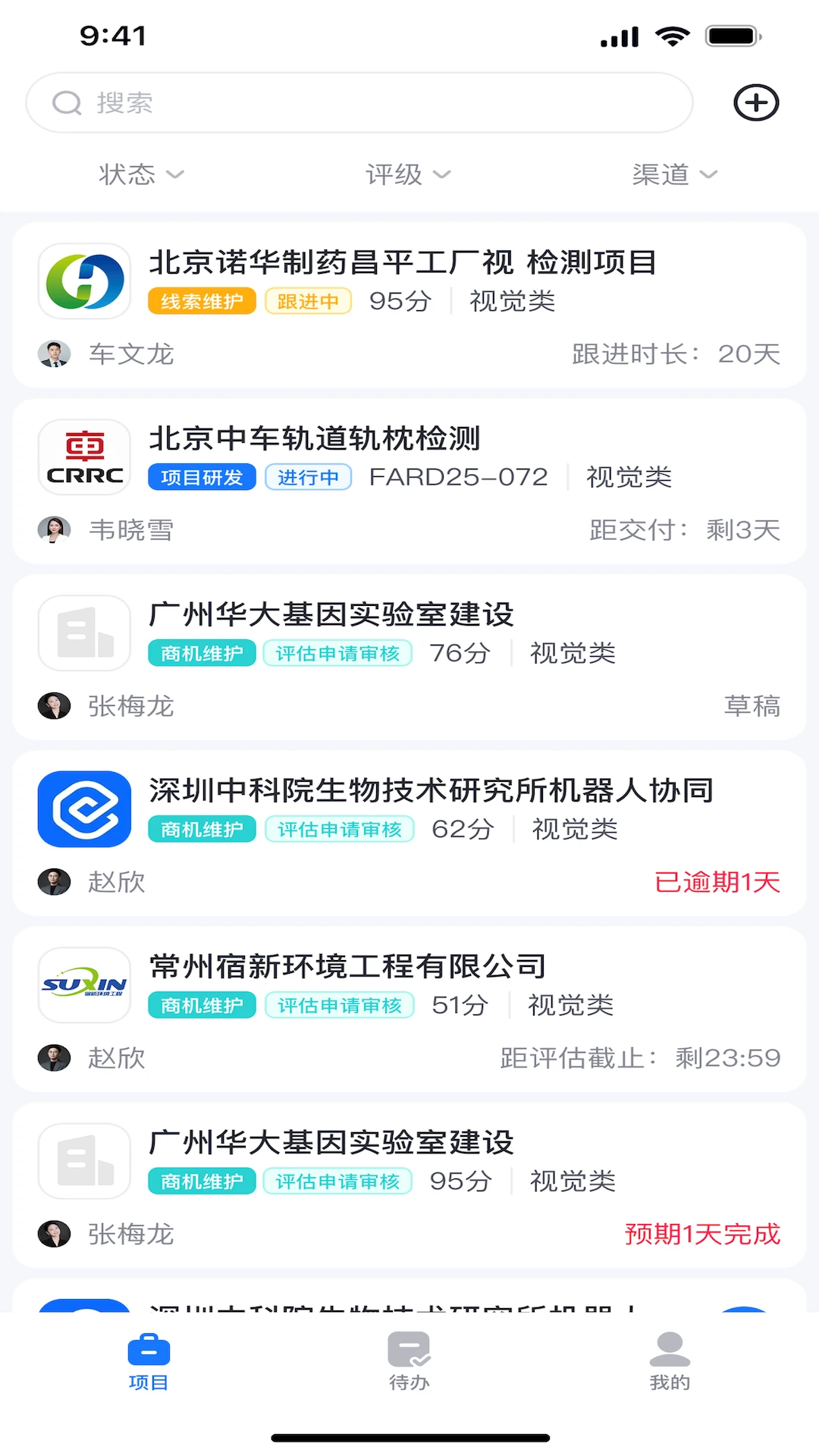This screenshot has width=819, height=1456.
Task: Tap the 搜索 search field
Action: click(x=359, y=102)
